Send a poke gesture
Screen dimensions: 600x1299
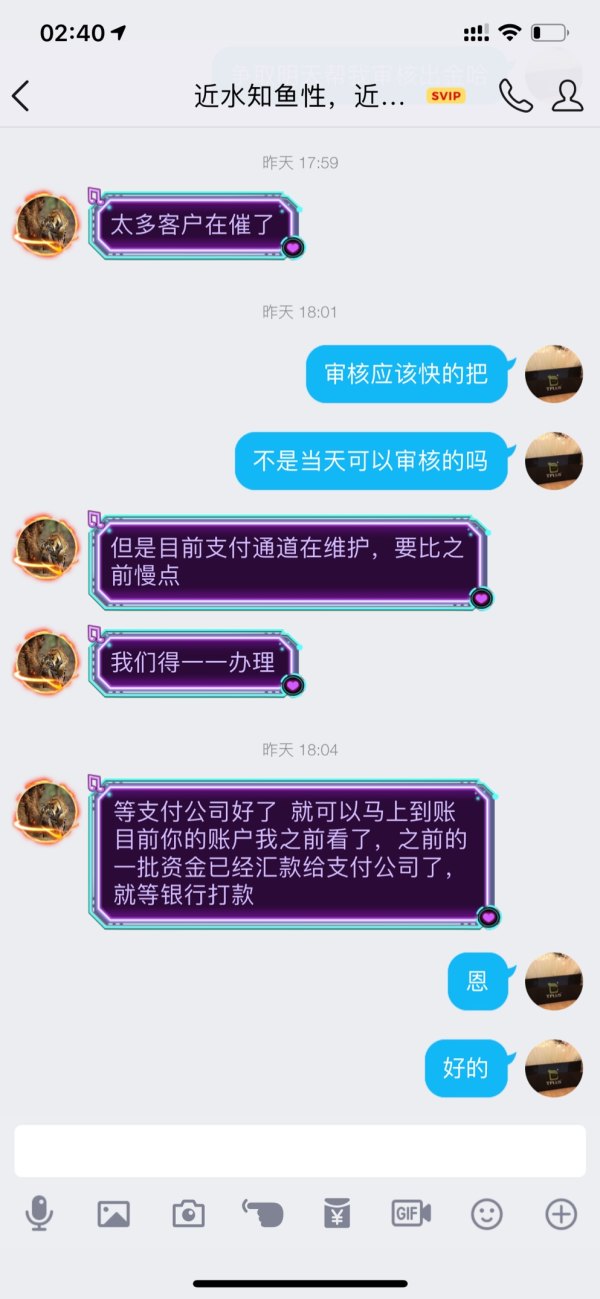[x=263, y=1214]
